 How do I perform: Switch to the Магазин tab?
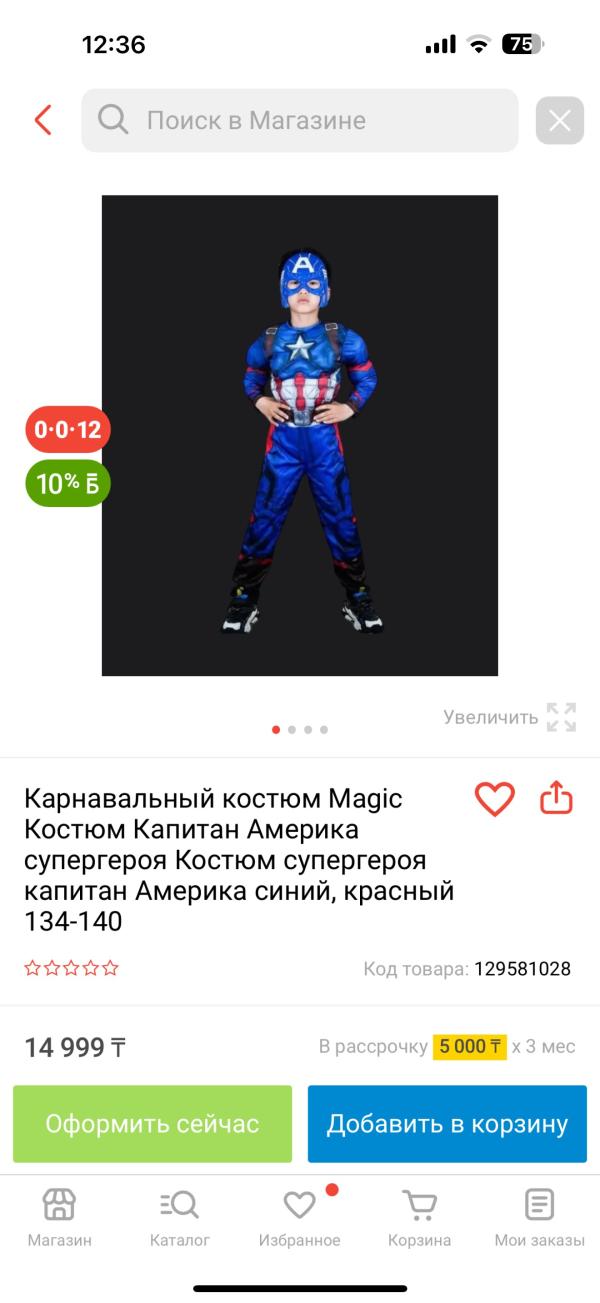(59, 1217)
